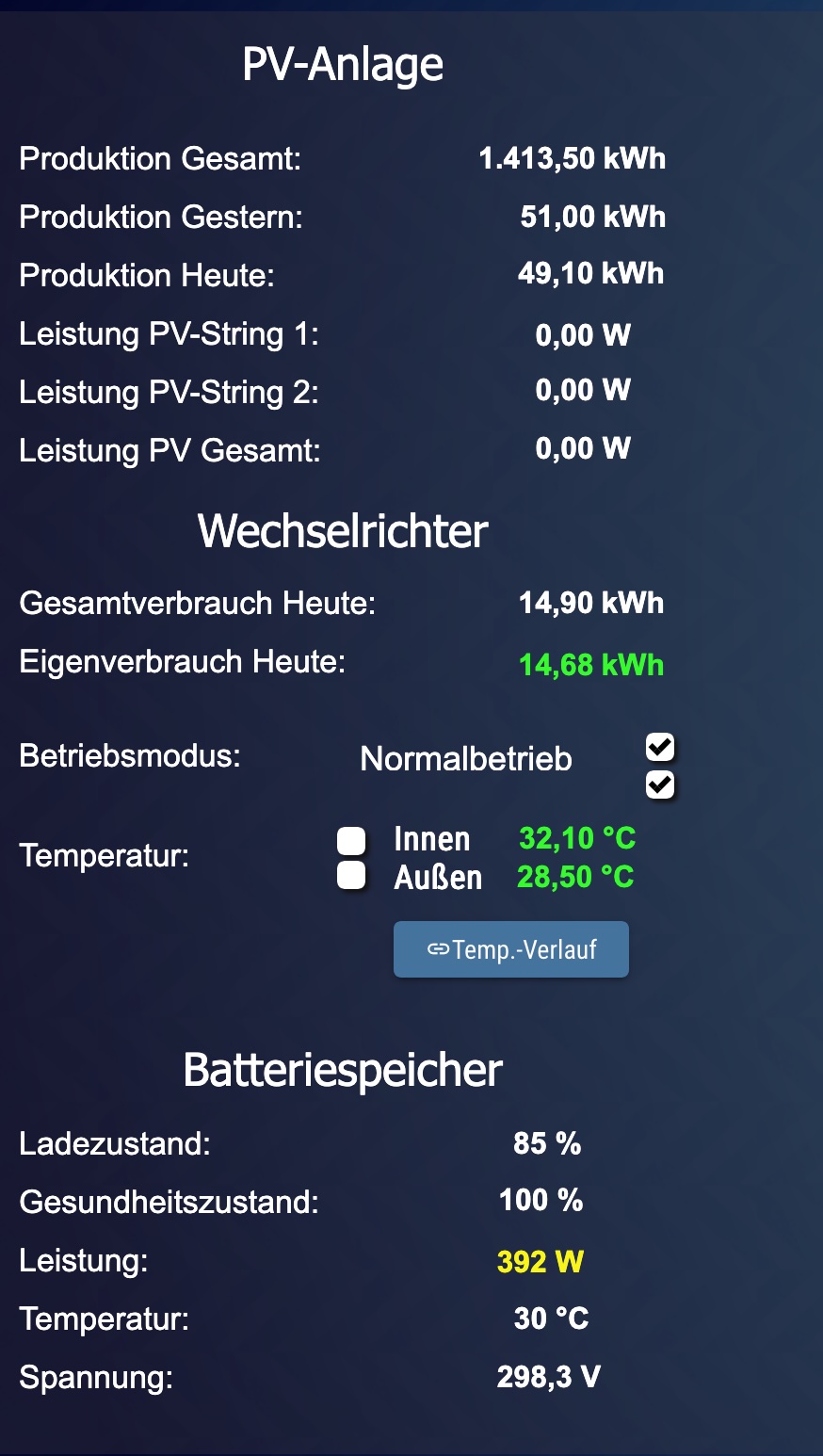Uncheck the lower checkbox beside Normalbetrieb

click(x=660, y=784)
